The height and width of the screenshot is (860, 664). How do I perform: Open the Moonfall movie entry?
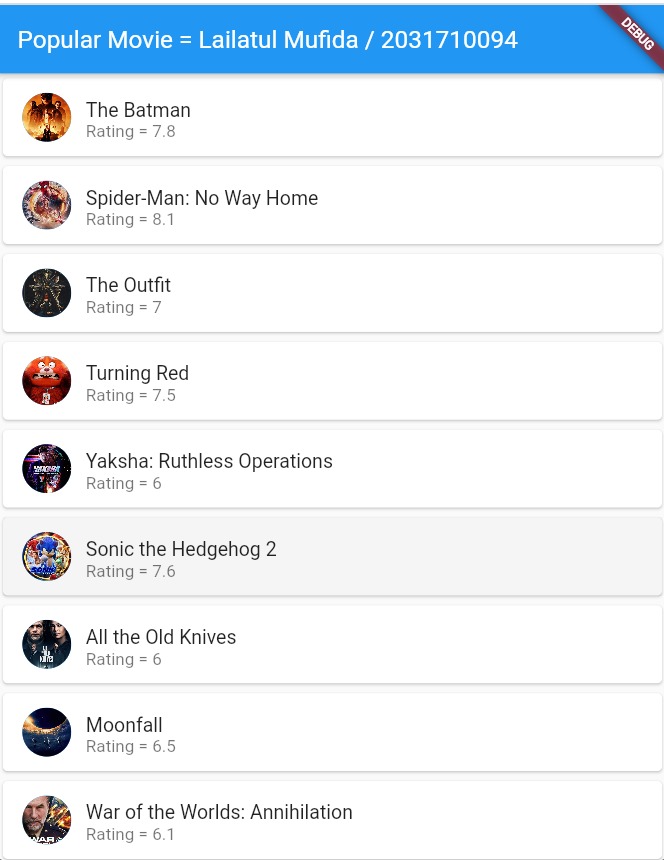tap(332, 733)
